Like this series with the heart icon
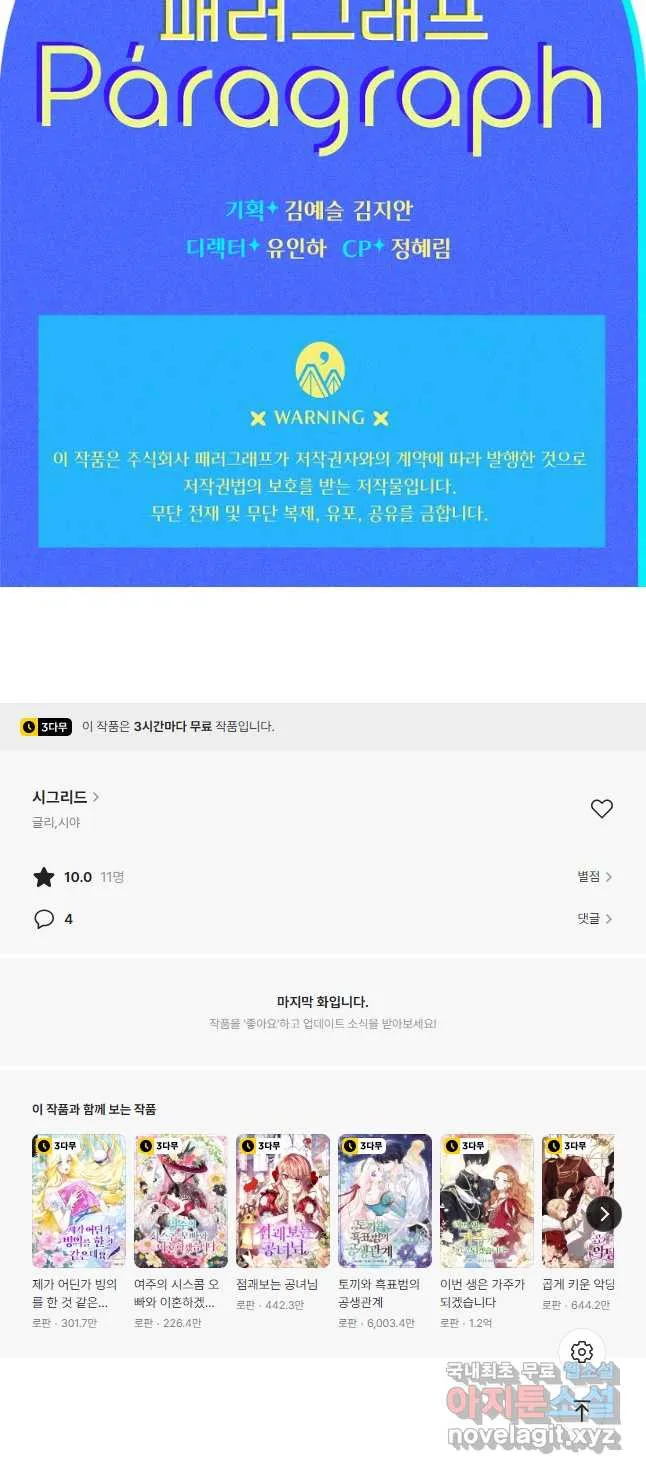The width and height of the screenshot is (646, 1474). (601, 809)
